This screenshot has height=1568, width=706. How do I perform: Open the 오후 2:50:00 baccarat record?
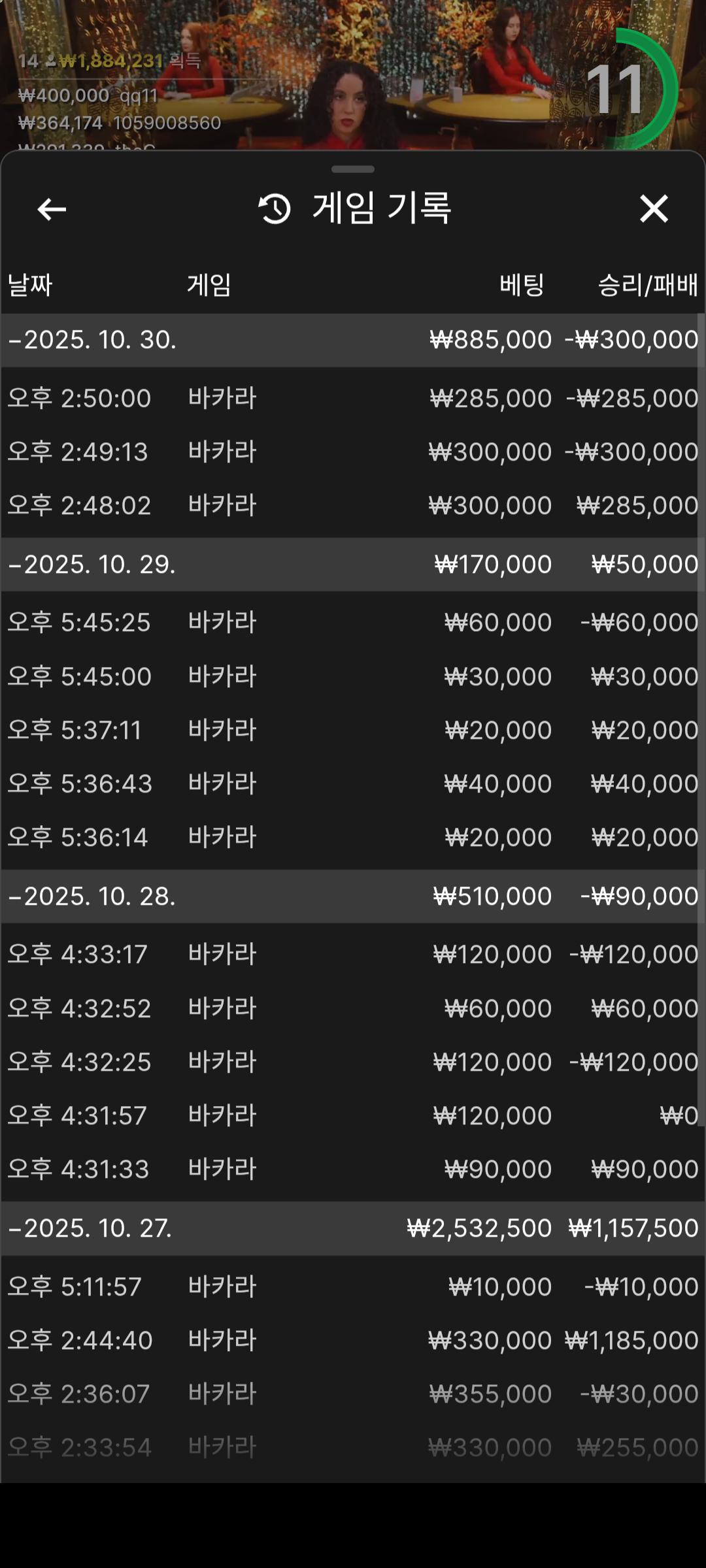[353, 399]
